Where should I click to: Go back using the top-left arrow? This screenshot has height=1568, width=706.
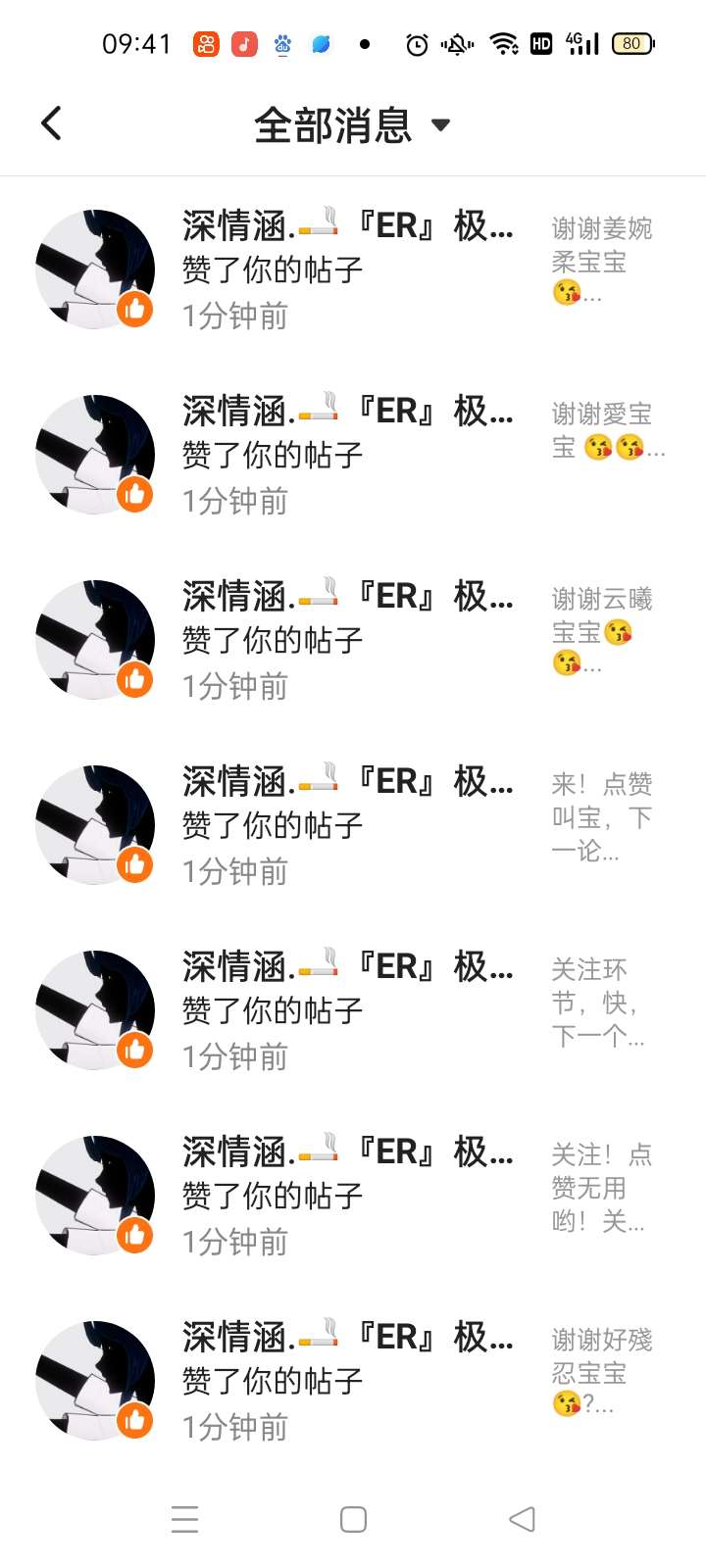[52, 123]
